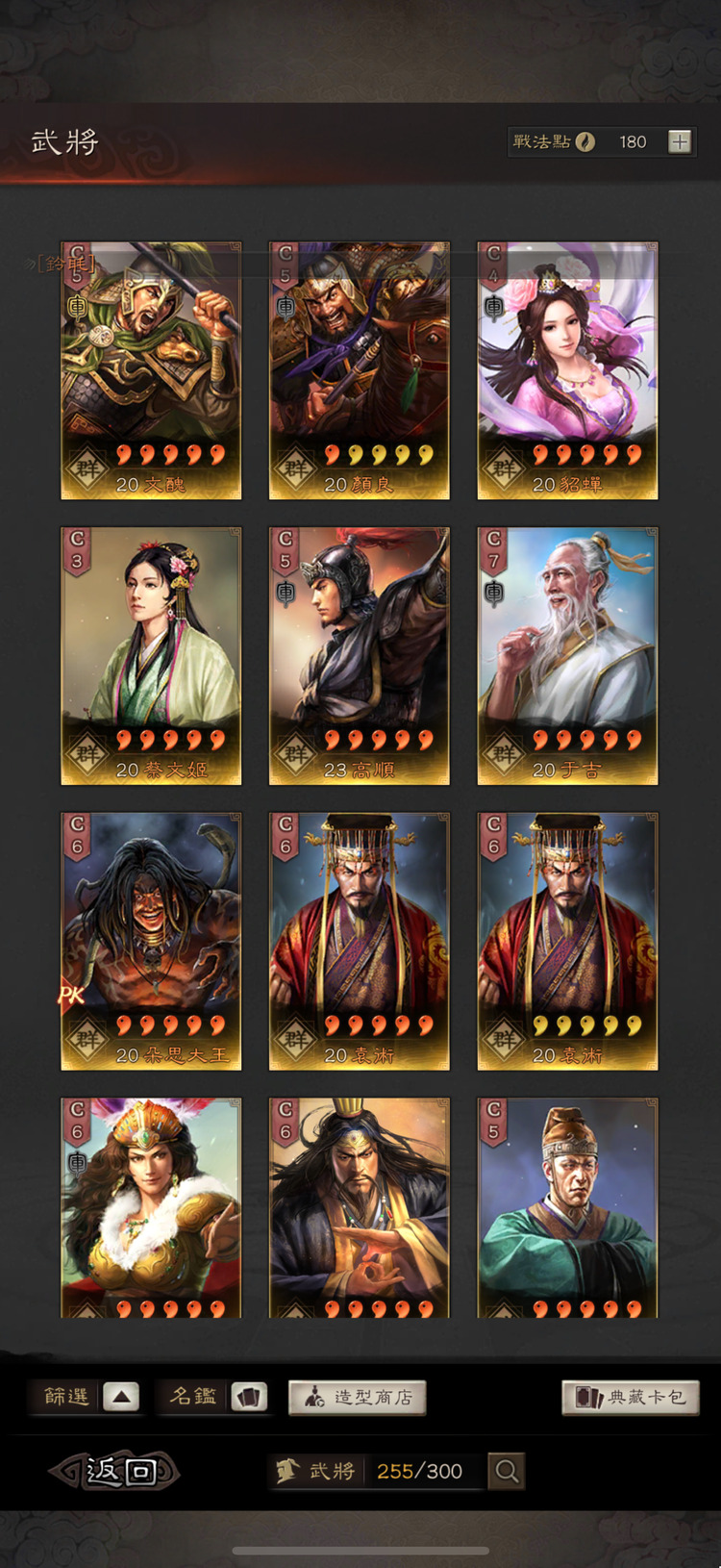Open the 顏良 general card
The image size is (721, 1568).
tap(359, 370)
